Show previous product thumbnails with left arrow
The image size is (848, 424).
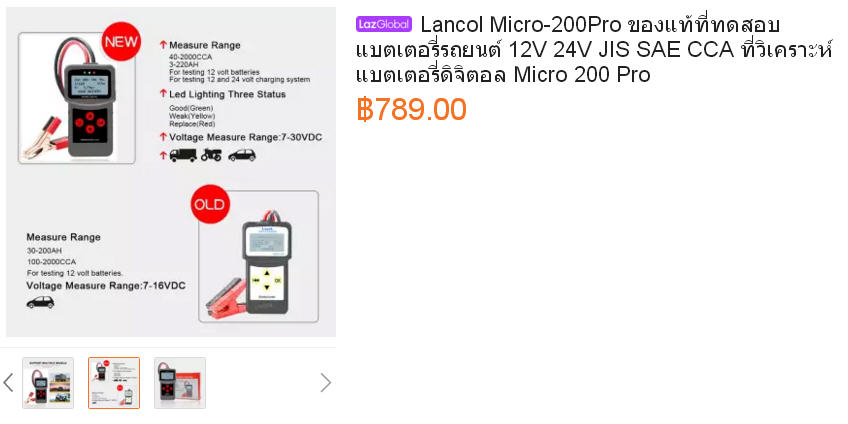[x=9, y=382]
